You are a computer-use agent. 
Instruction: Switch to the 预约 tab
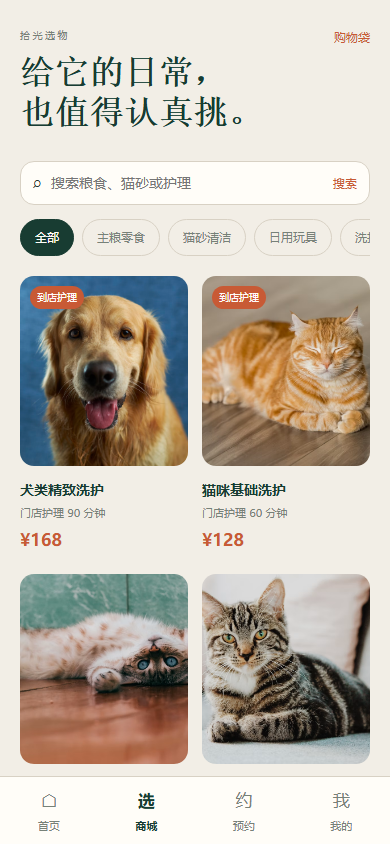click(x=244, y=811)
